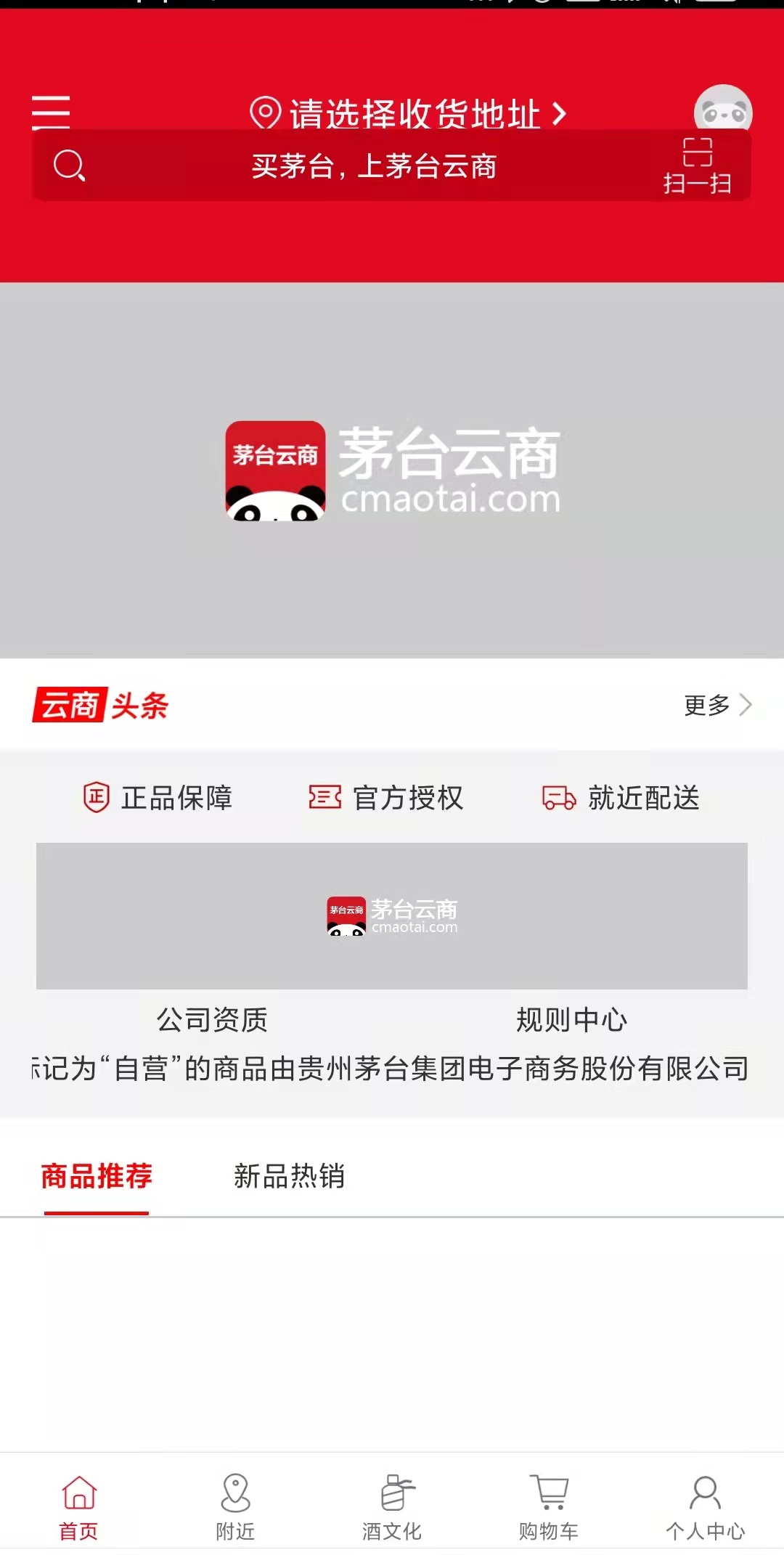Open the 公司资质 page
784x1555 pixels.
(212, 1020)
